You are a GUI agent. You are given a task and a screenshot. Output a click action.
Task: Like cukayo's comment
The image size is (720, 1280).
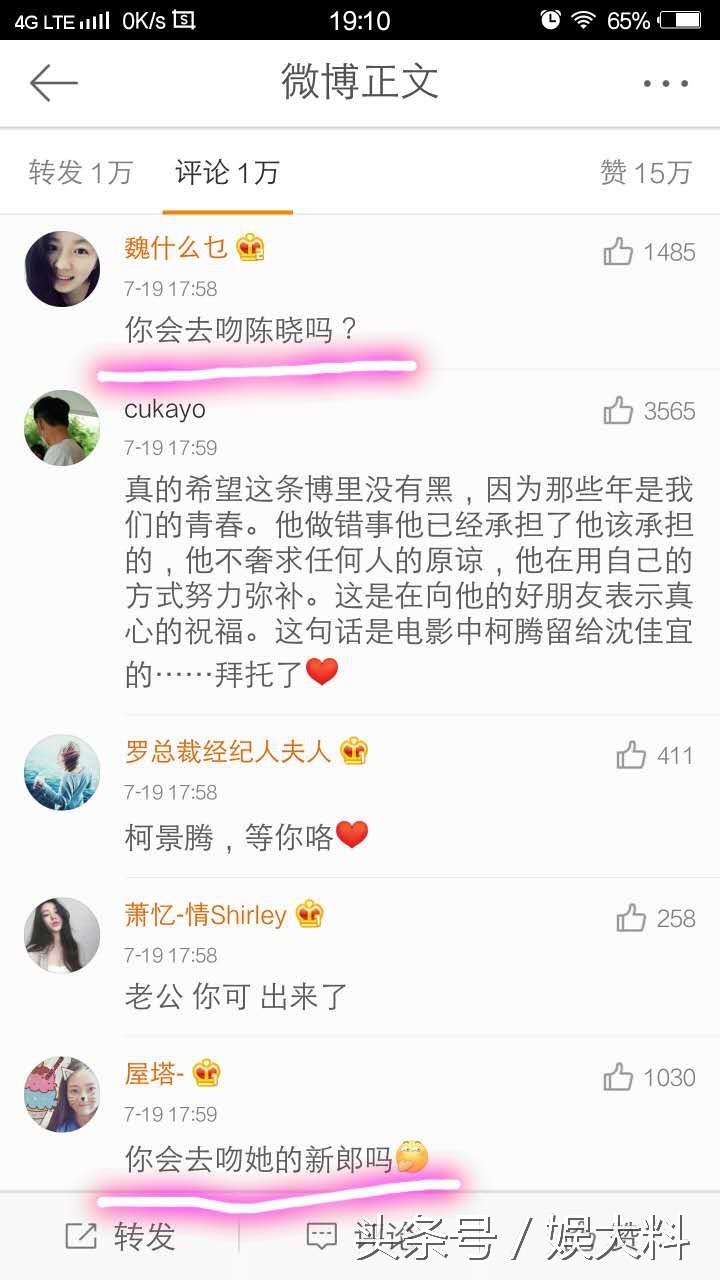tap(619, 411)
